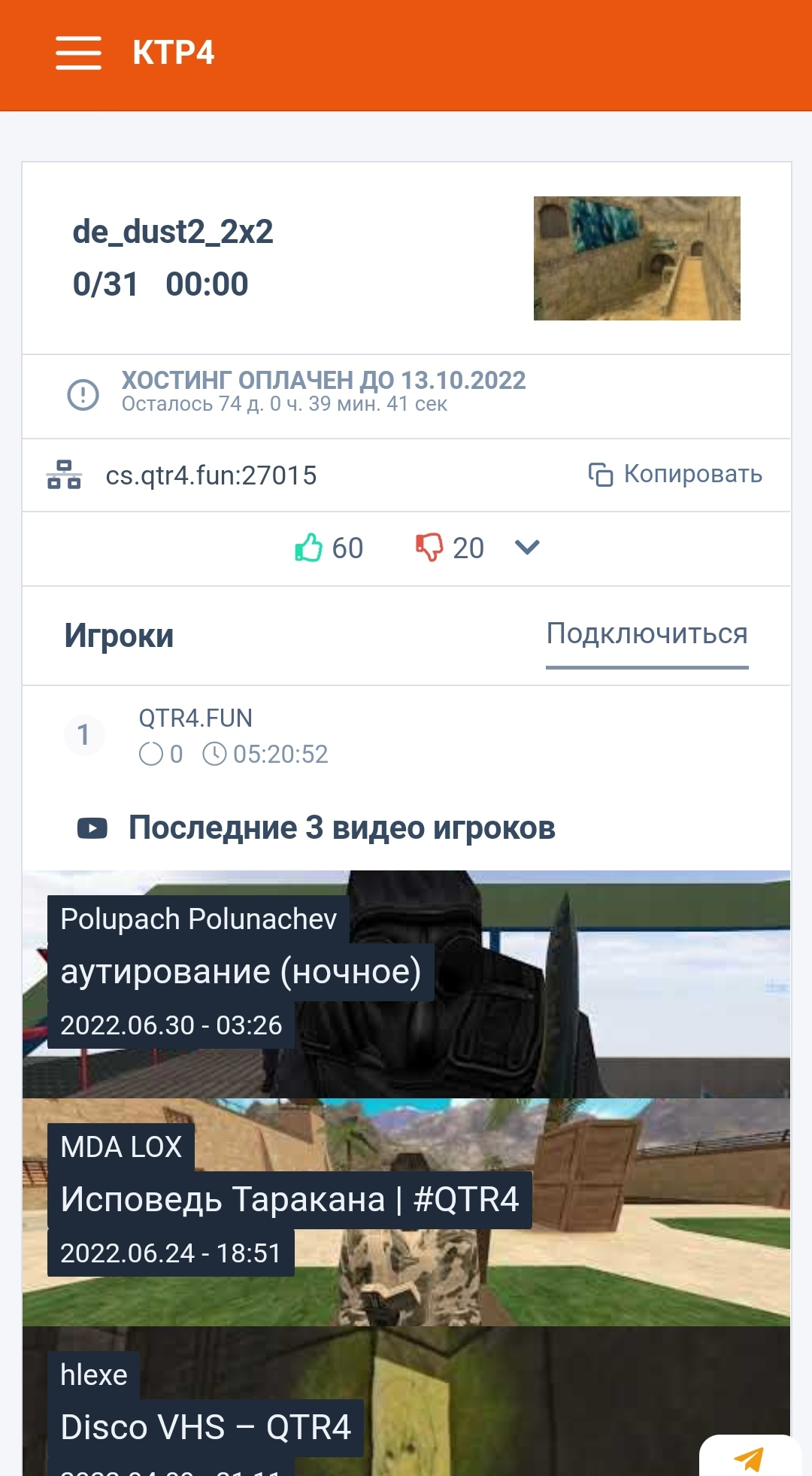The width and height of the screenshot is (812, 1476).
Task: Expand the ratings chevron
Action: click(527, 547)
